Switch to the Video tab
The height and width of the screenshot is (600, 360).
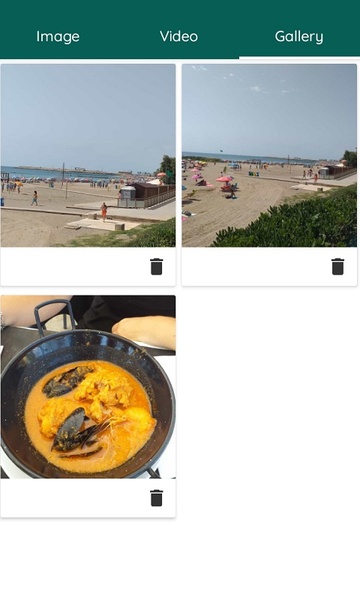[179, 37]
